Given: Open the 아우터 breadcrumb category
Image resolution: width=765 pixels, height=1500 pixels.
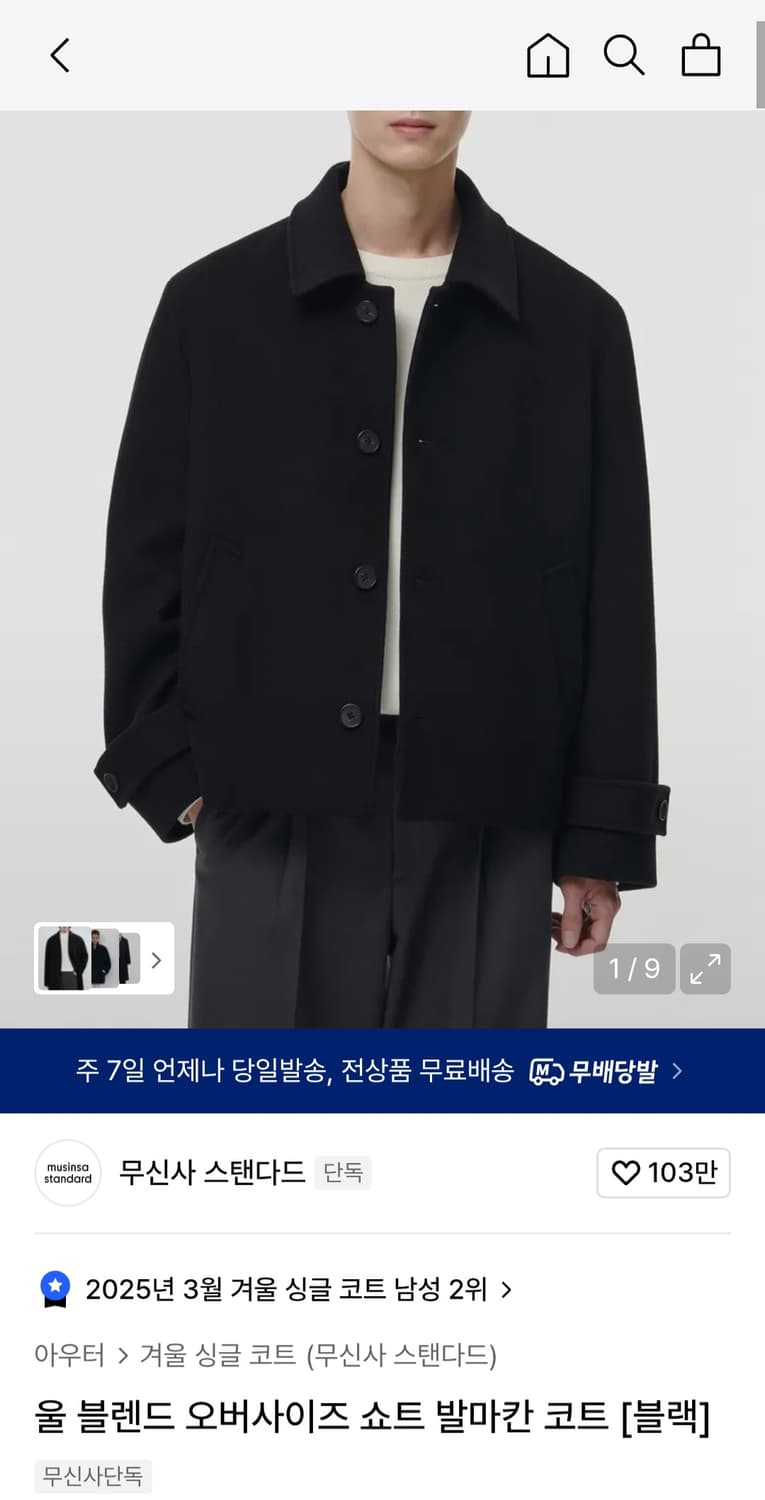Looking at the screenshot, I should [x=70, y=1356].
